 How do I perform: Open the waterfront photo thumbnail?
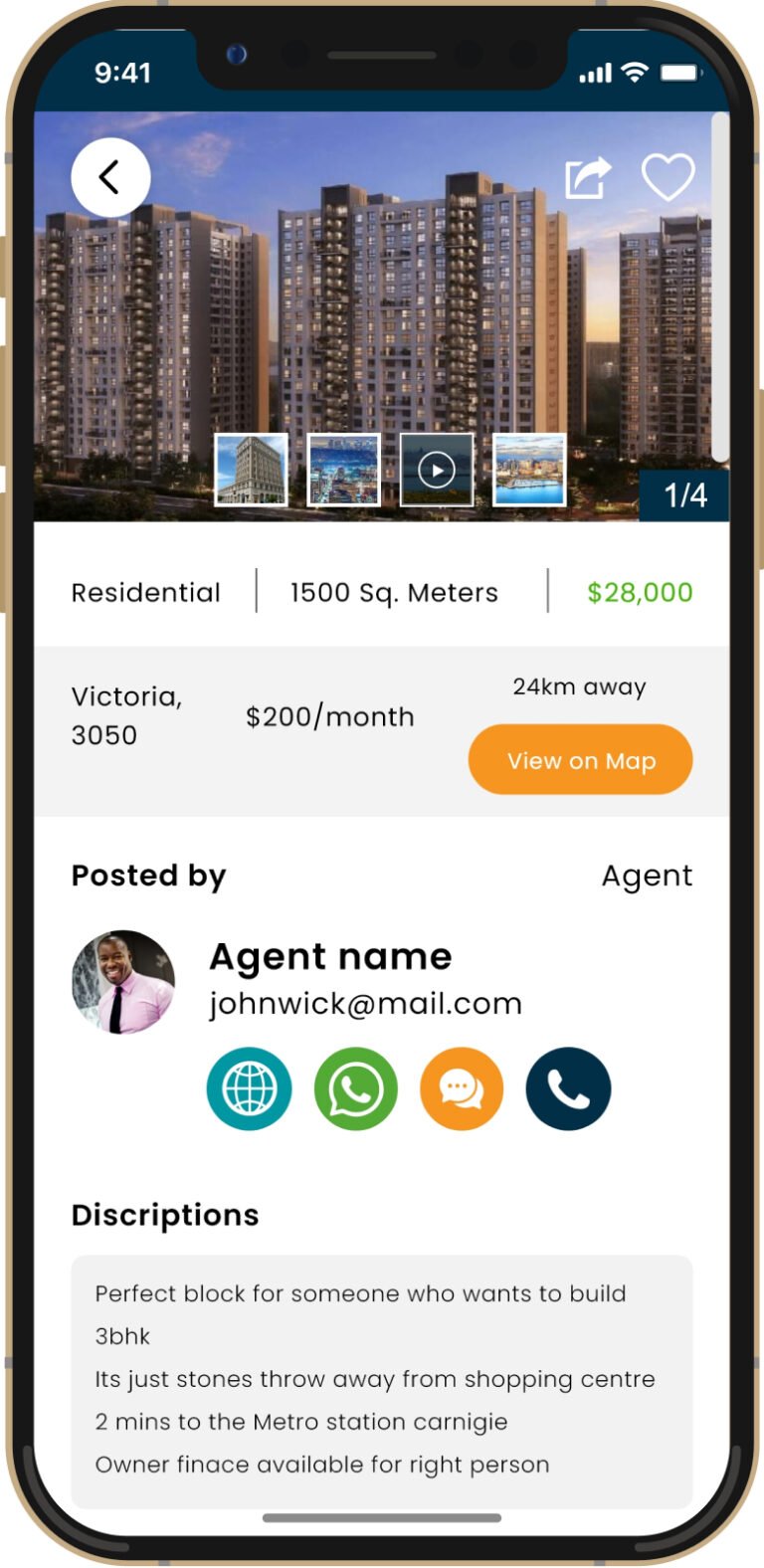[x=529, y=470]
